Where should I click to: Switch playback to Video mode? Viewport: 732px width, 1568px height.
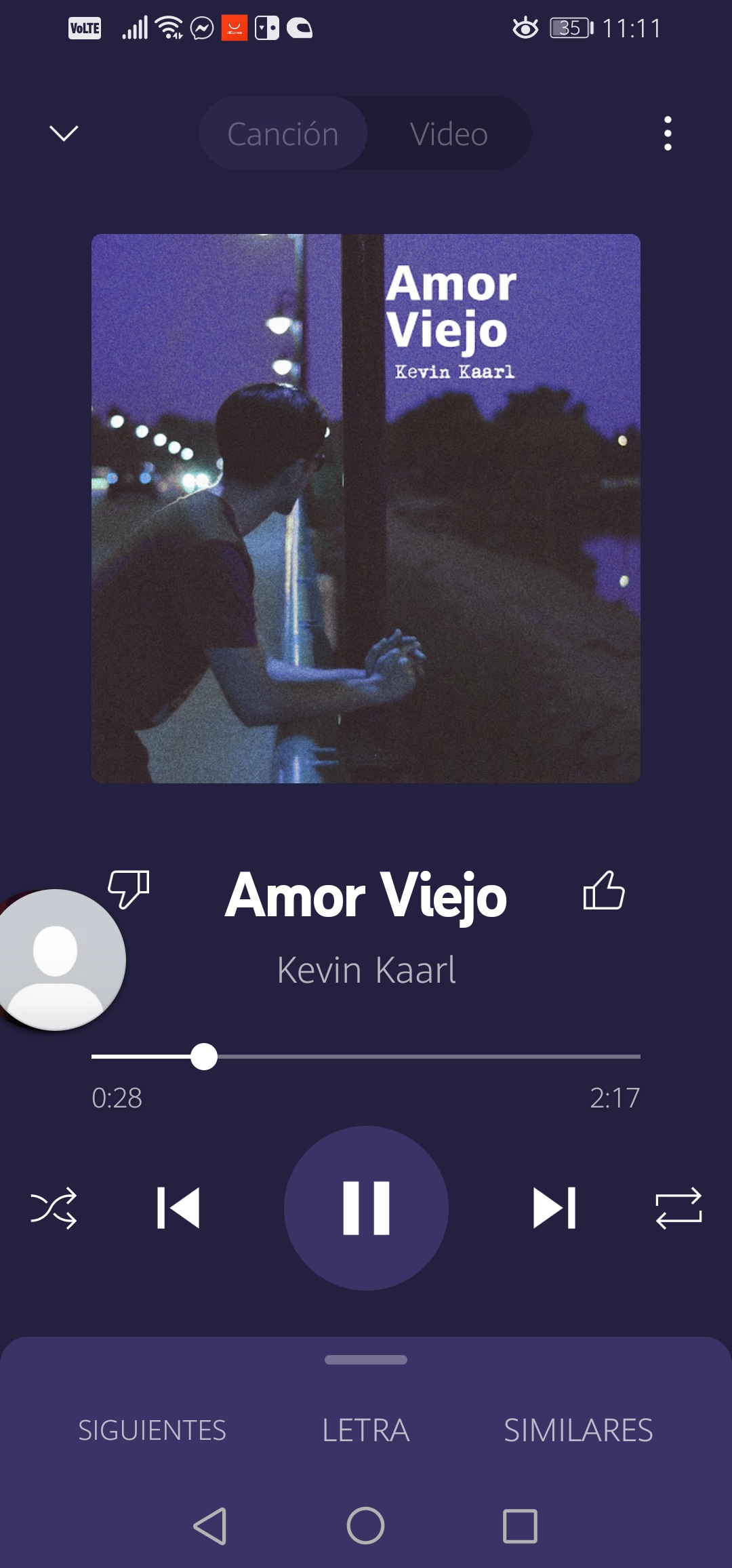[x=449, y=134]
